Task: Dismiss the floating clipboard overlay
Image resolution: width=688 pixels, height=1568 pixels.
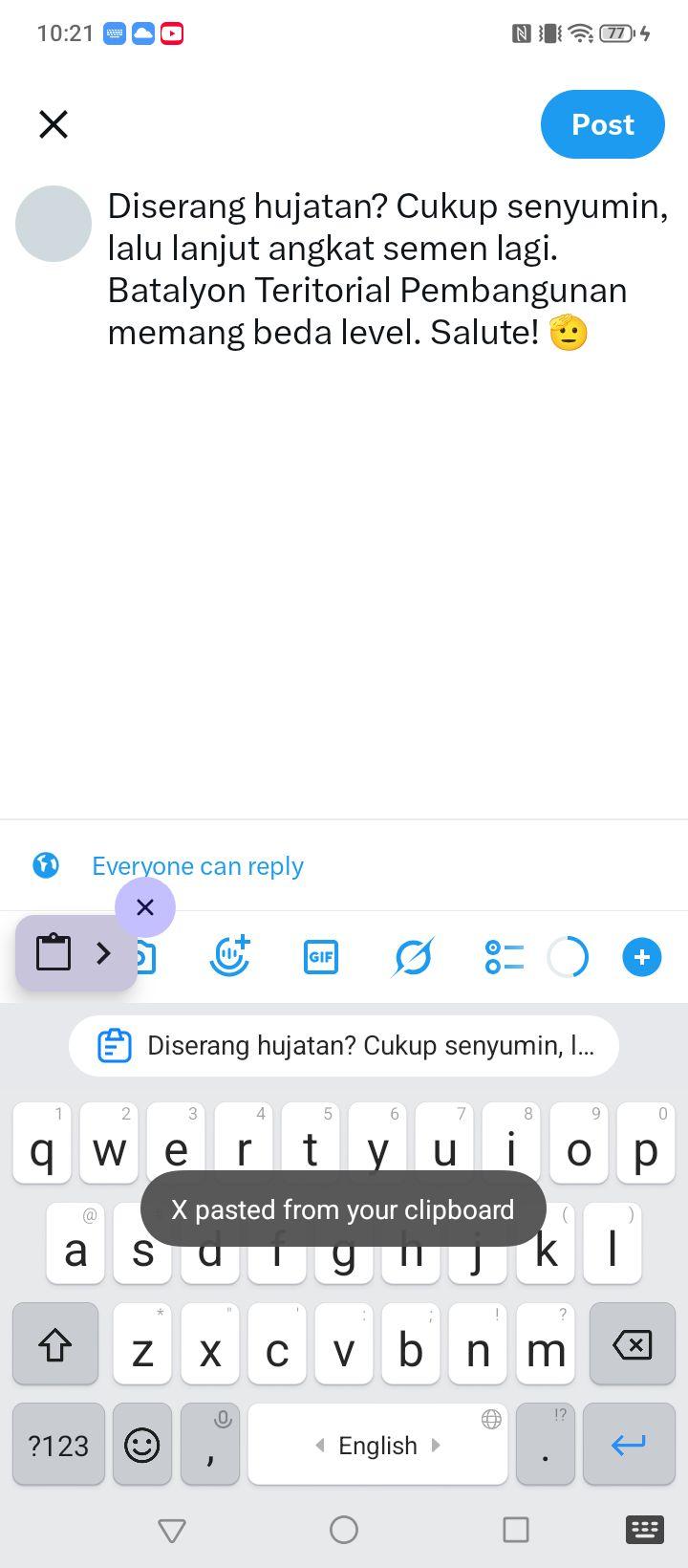Action: pyautogui.click(x=145, y=907)
